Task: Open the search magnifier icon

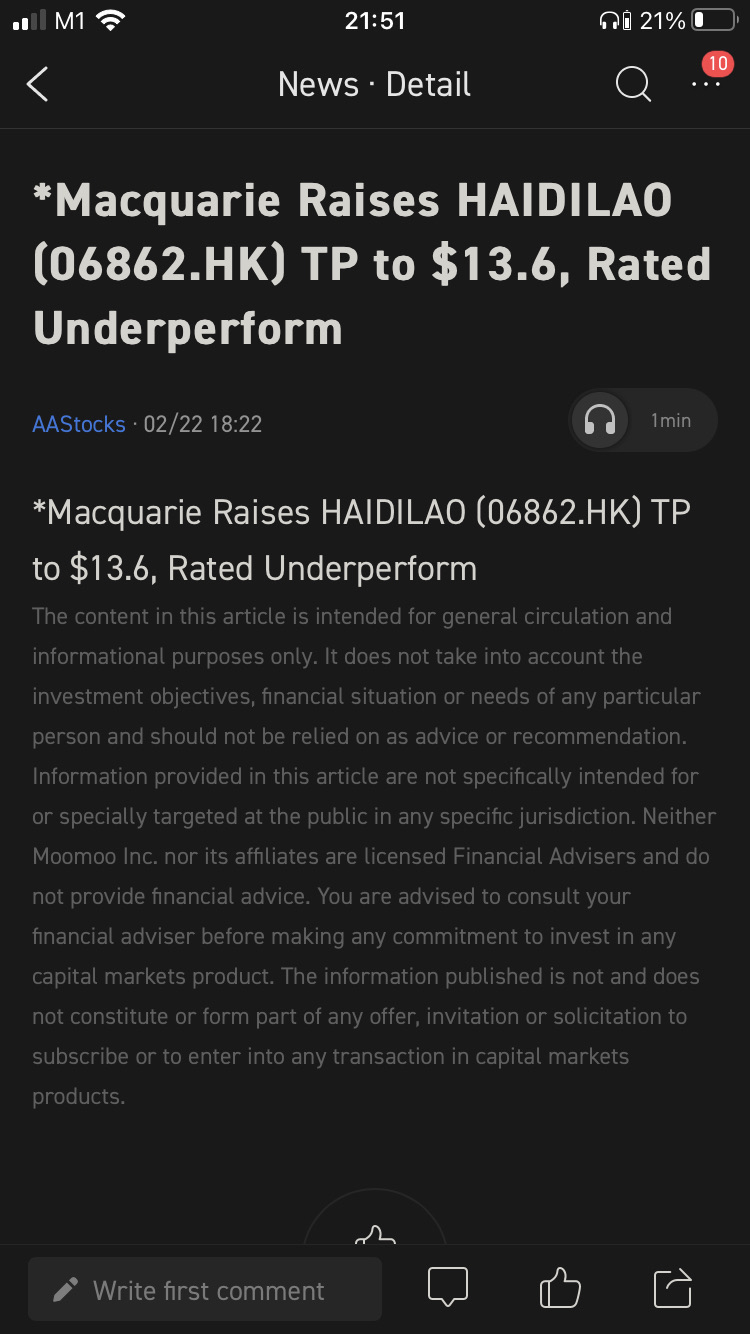Action: click(632, 85)
